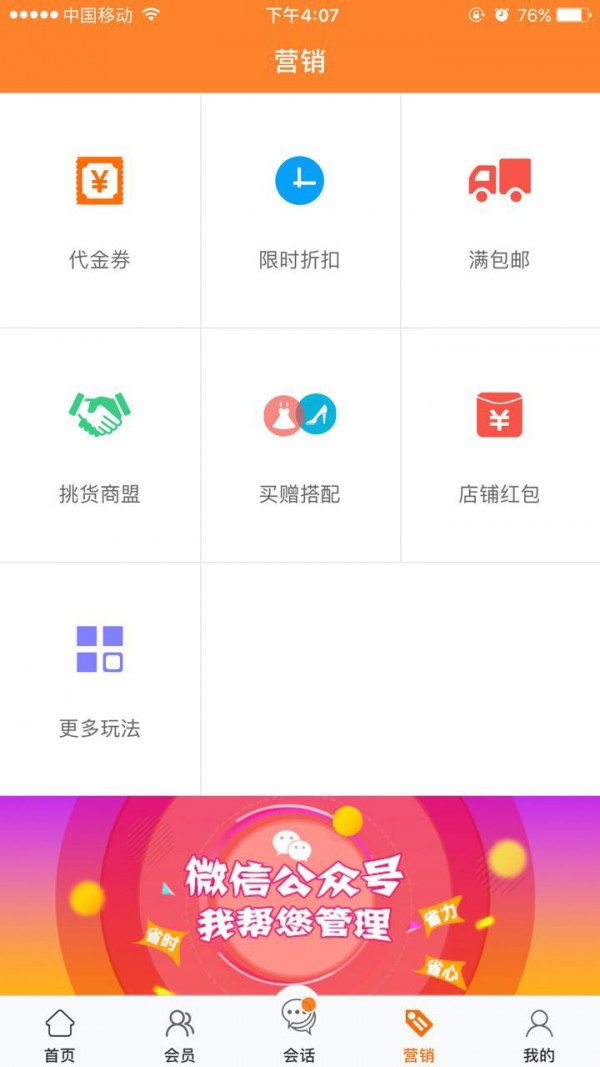Screen dimensions: 600x1067
Task: Switch to the 首页 home tab
Action: [60, 1035]
